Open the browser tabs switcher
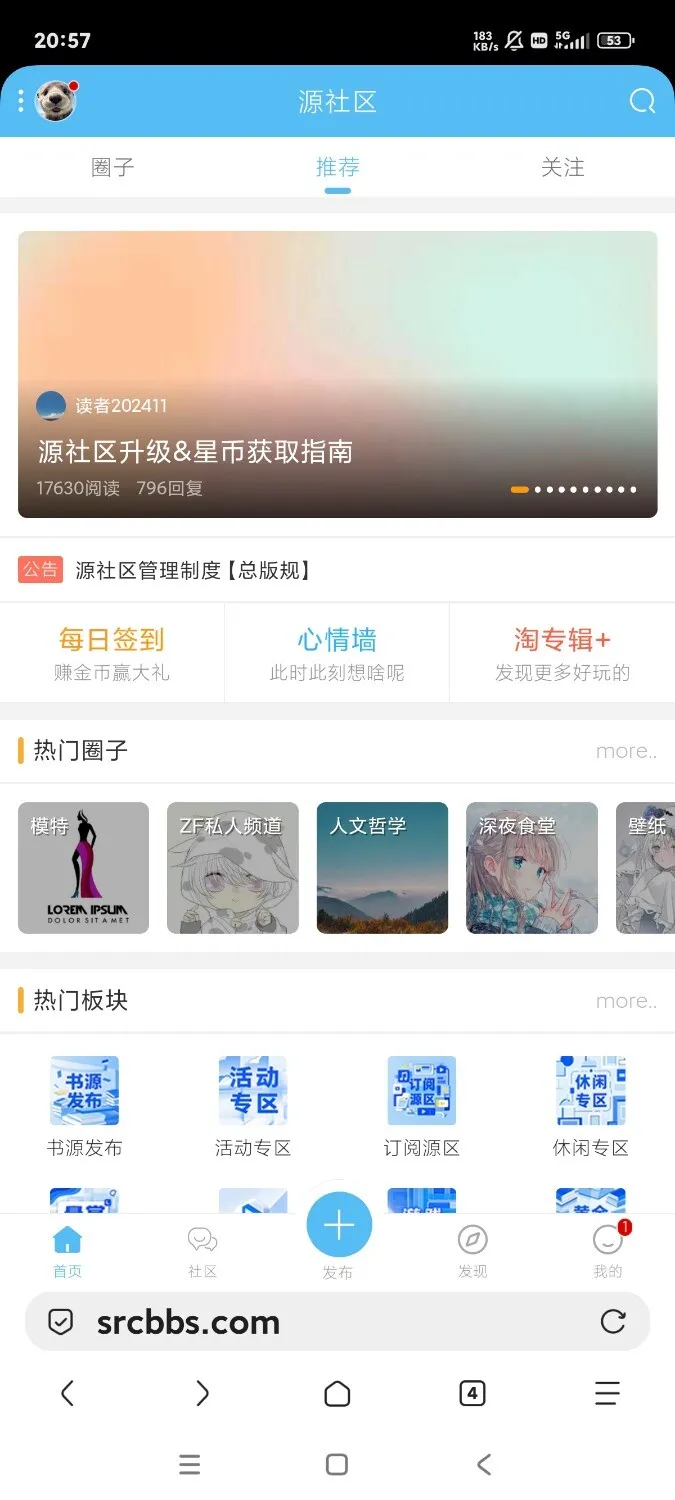675x1500 pixels. point(472,1393)
